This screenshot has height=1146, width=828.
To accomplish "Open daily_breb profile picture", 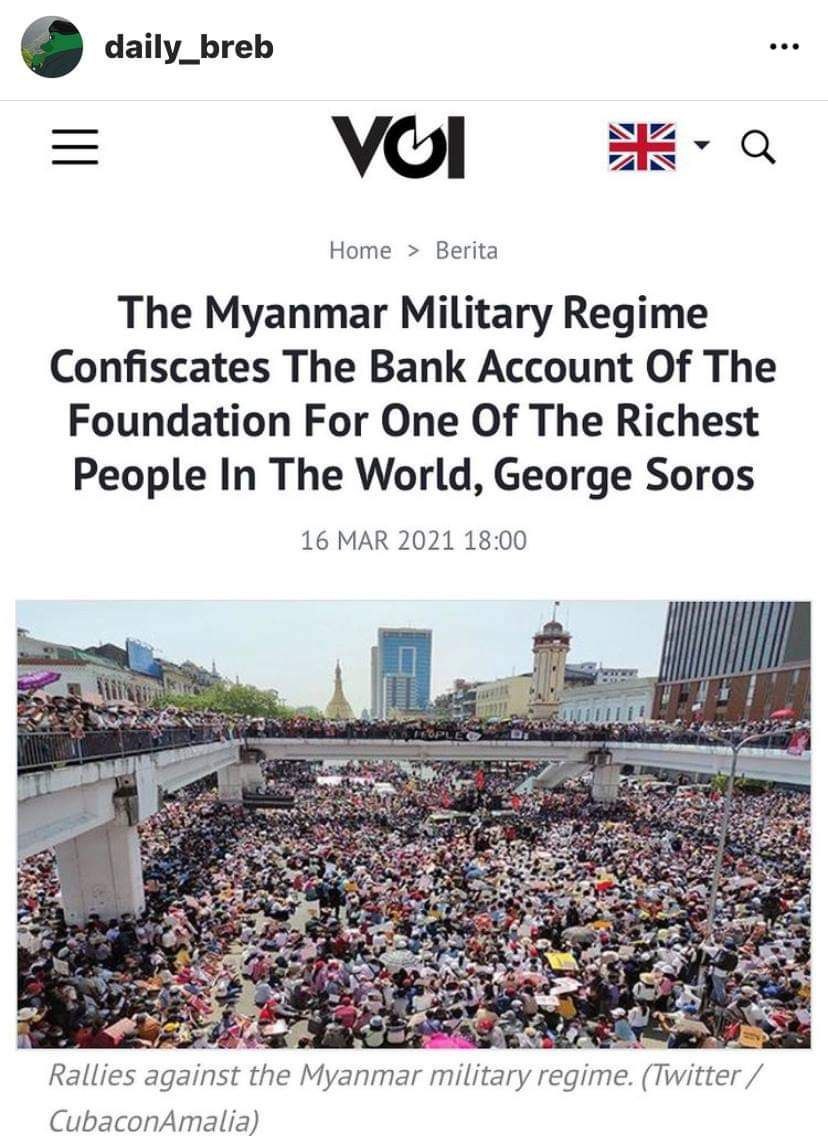I will pyautogui.click(x=52, y=47).
